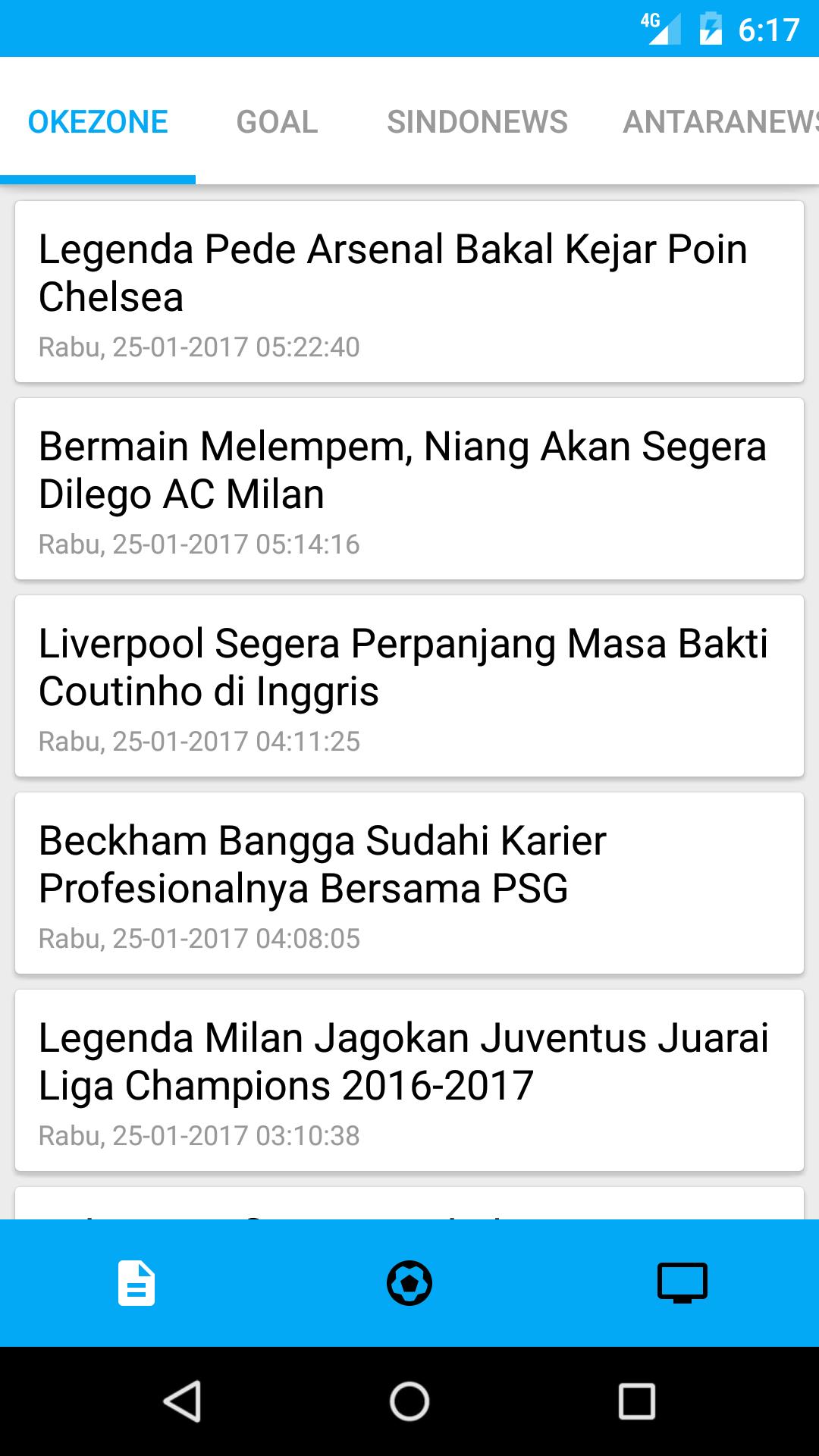Viewport: 819px width, 1456px height.
Task: Switch to the SINDONEWS tab
Action: point(477,121)
